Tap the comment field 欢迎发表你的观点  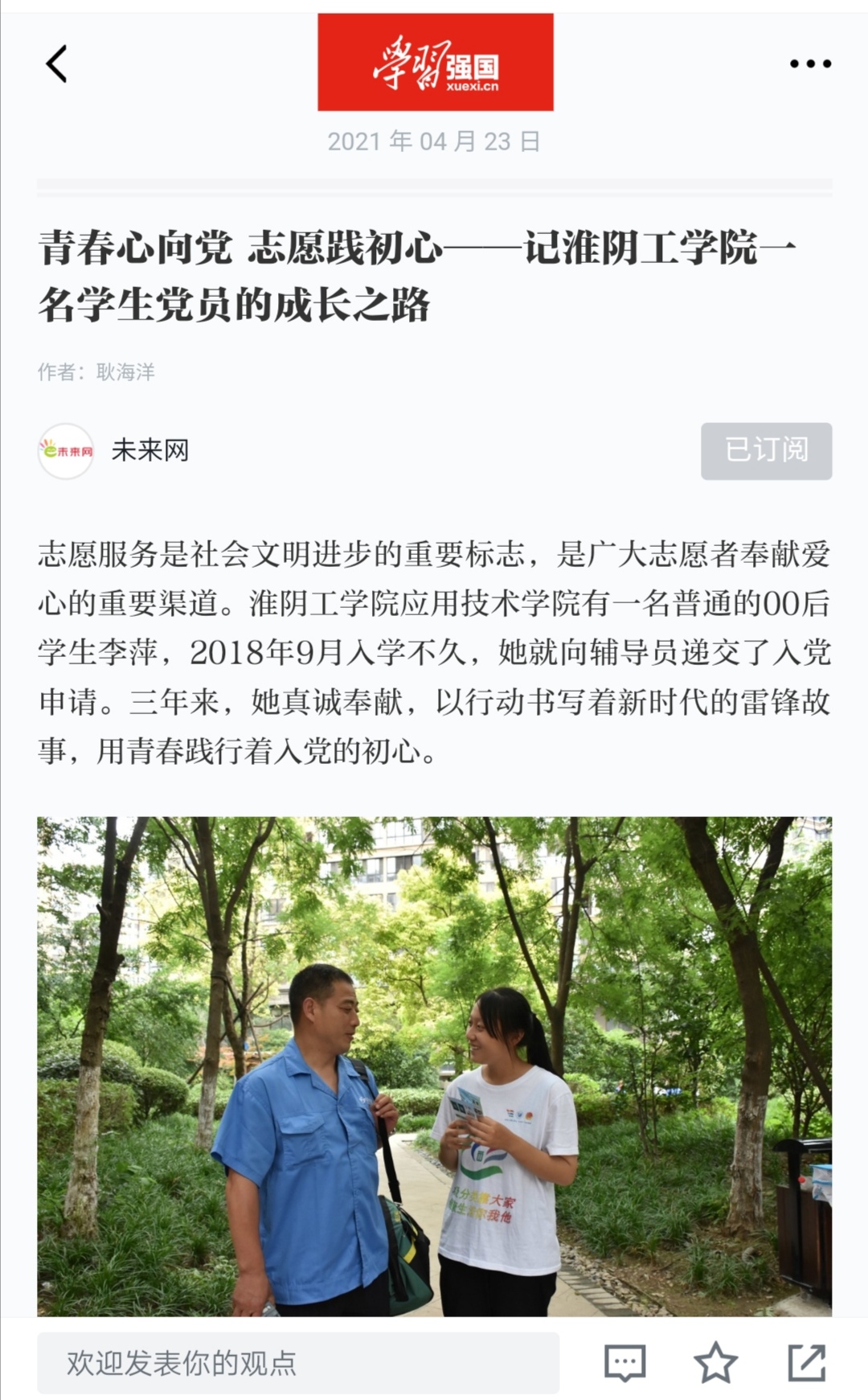298,1362
